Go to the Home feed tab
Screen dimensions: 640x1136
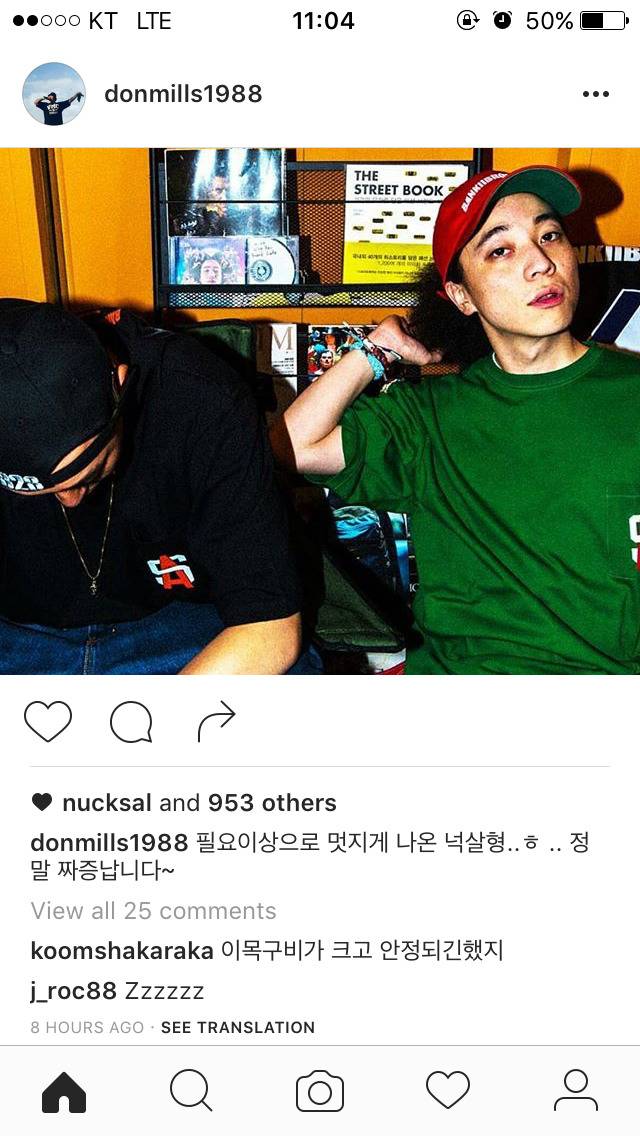pos(64,1091)
